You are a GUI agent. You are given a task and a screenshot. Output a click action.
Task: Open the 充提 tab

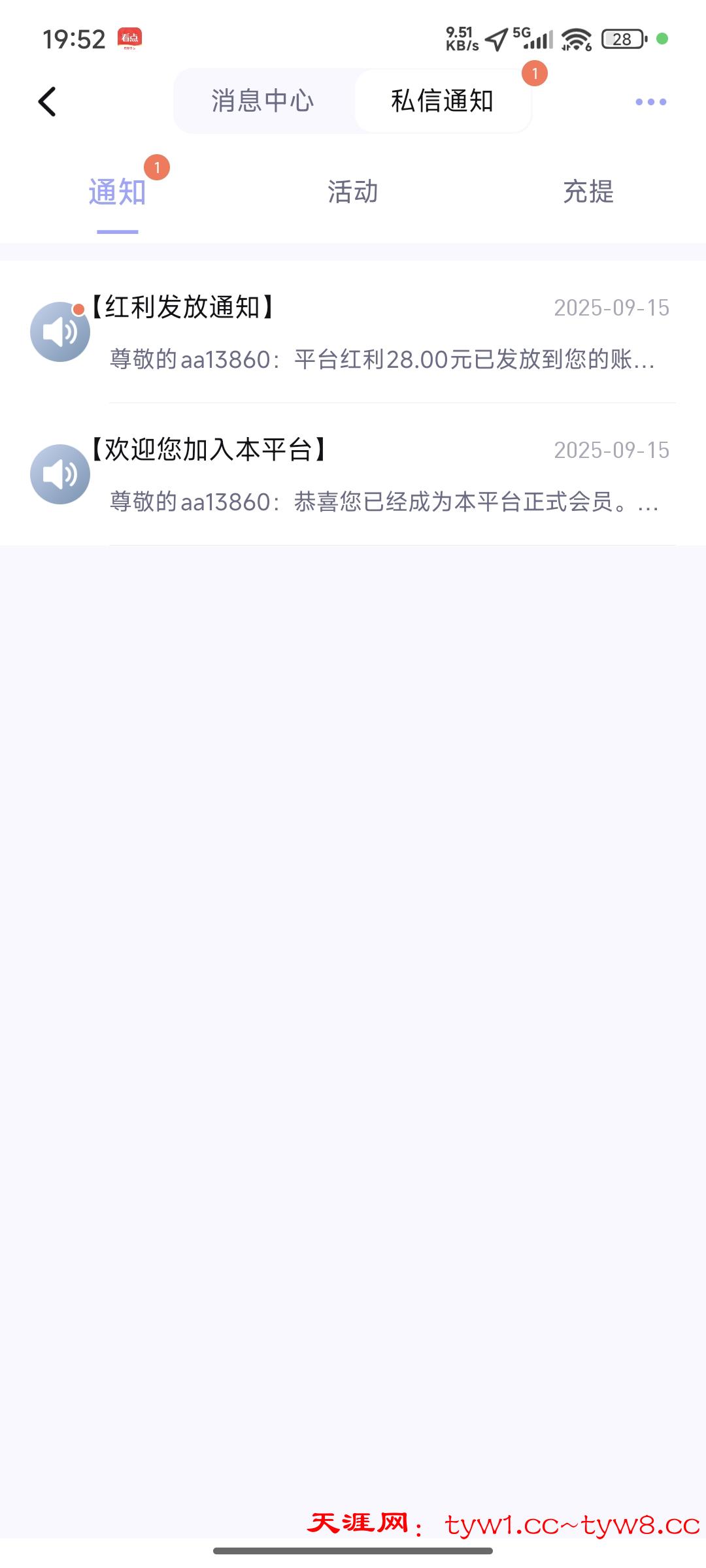(x=588, y=192)
